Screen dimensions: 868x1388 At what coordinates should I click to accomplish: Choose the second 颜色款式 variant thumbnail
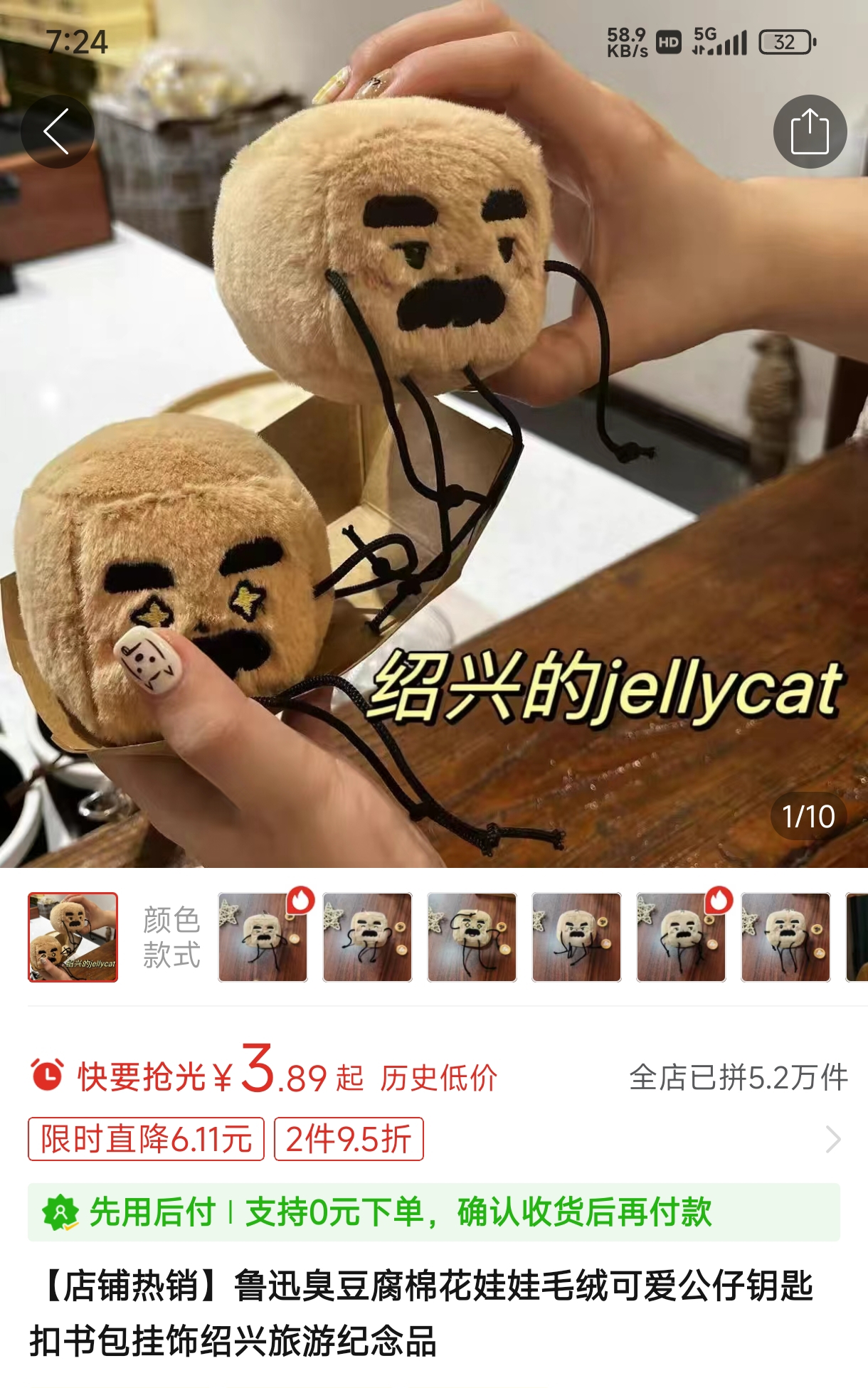point(367,937)
